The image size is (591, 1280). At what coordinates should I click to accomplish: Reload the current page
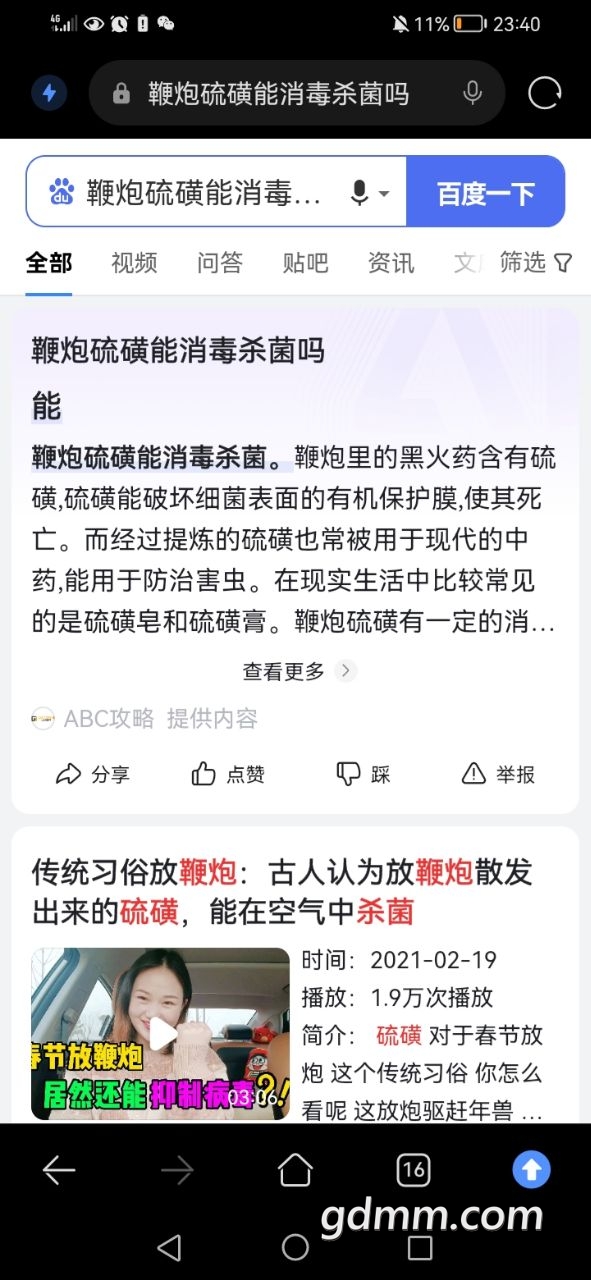tap(544, 94)
